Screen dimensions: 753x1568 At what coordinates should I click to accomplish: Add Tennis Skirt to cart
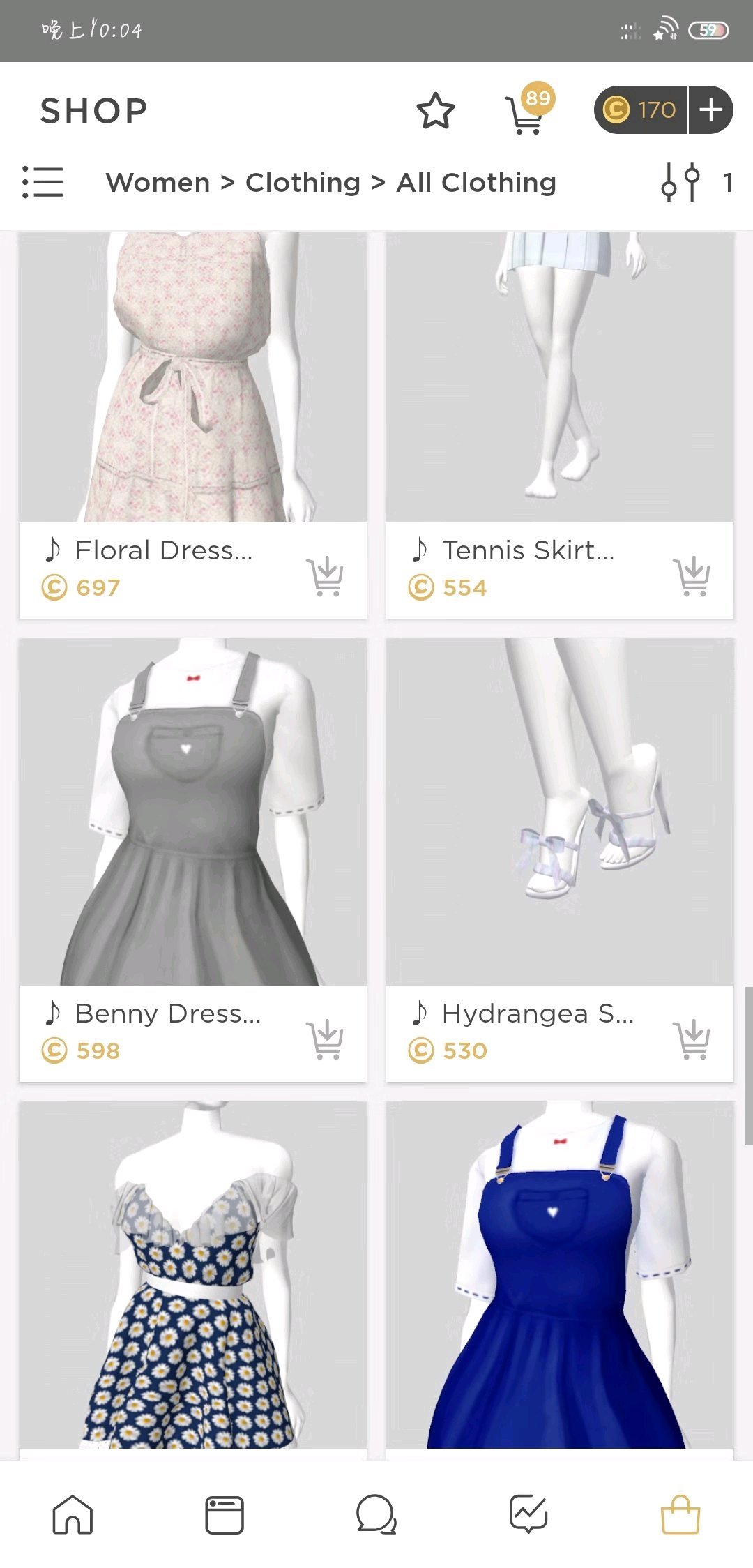tap(692, 576)
